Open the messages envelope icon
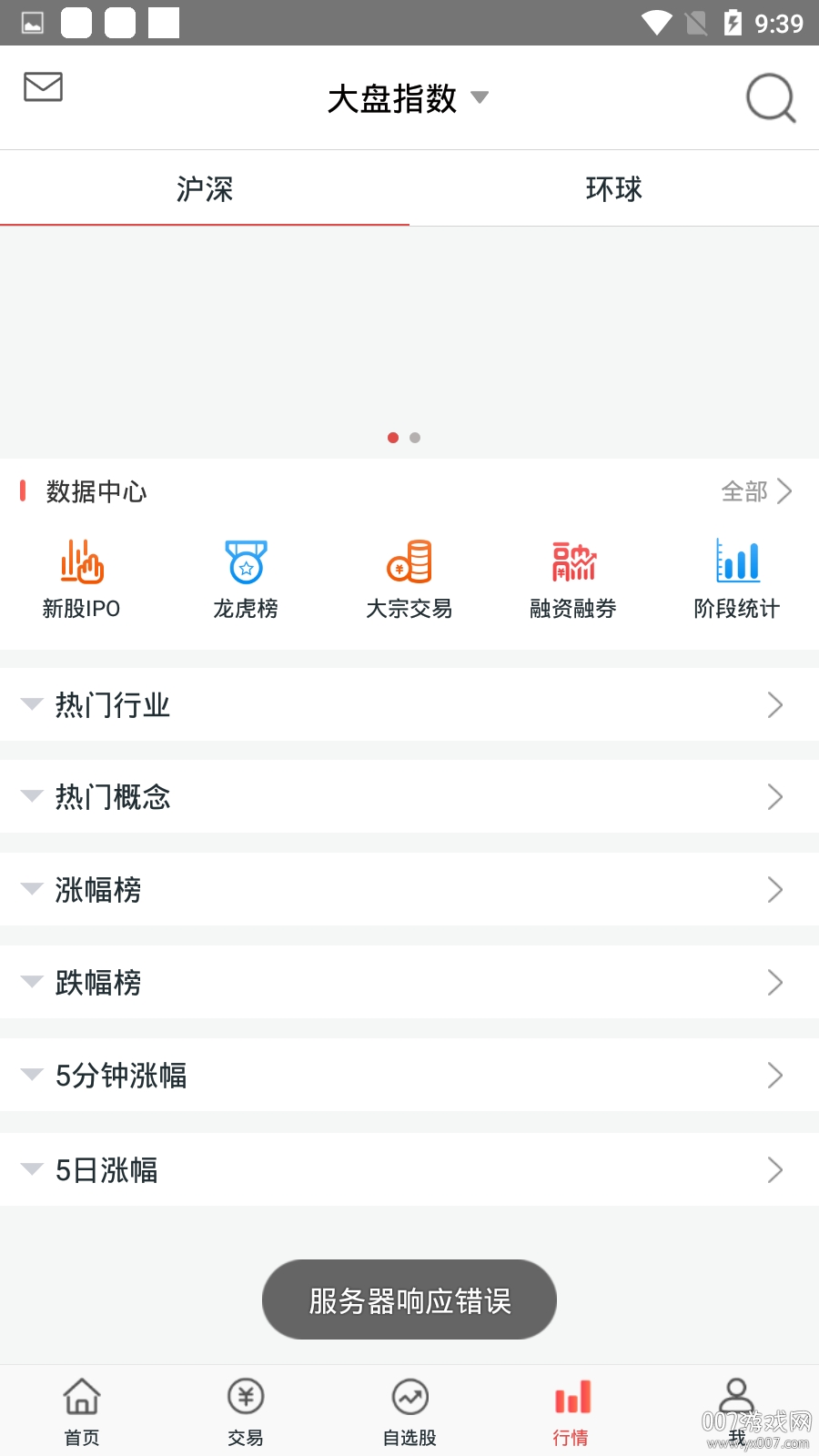 coord(42,87)
